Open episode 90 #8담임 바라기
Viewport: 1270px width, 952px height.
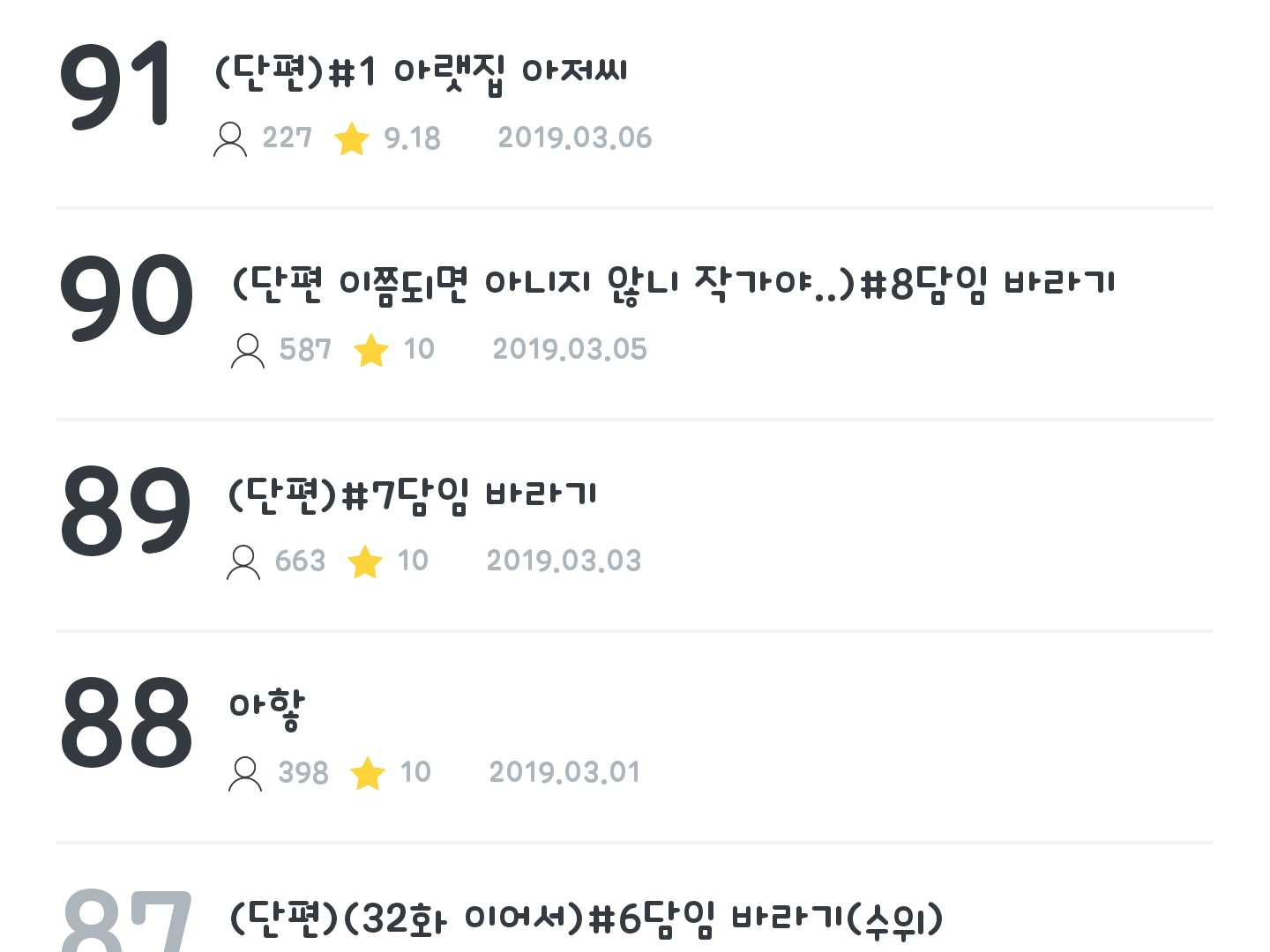coord(635,314)
